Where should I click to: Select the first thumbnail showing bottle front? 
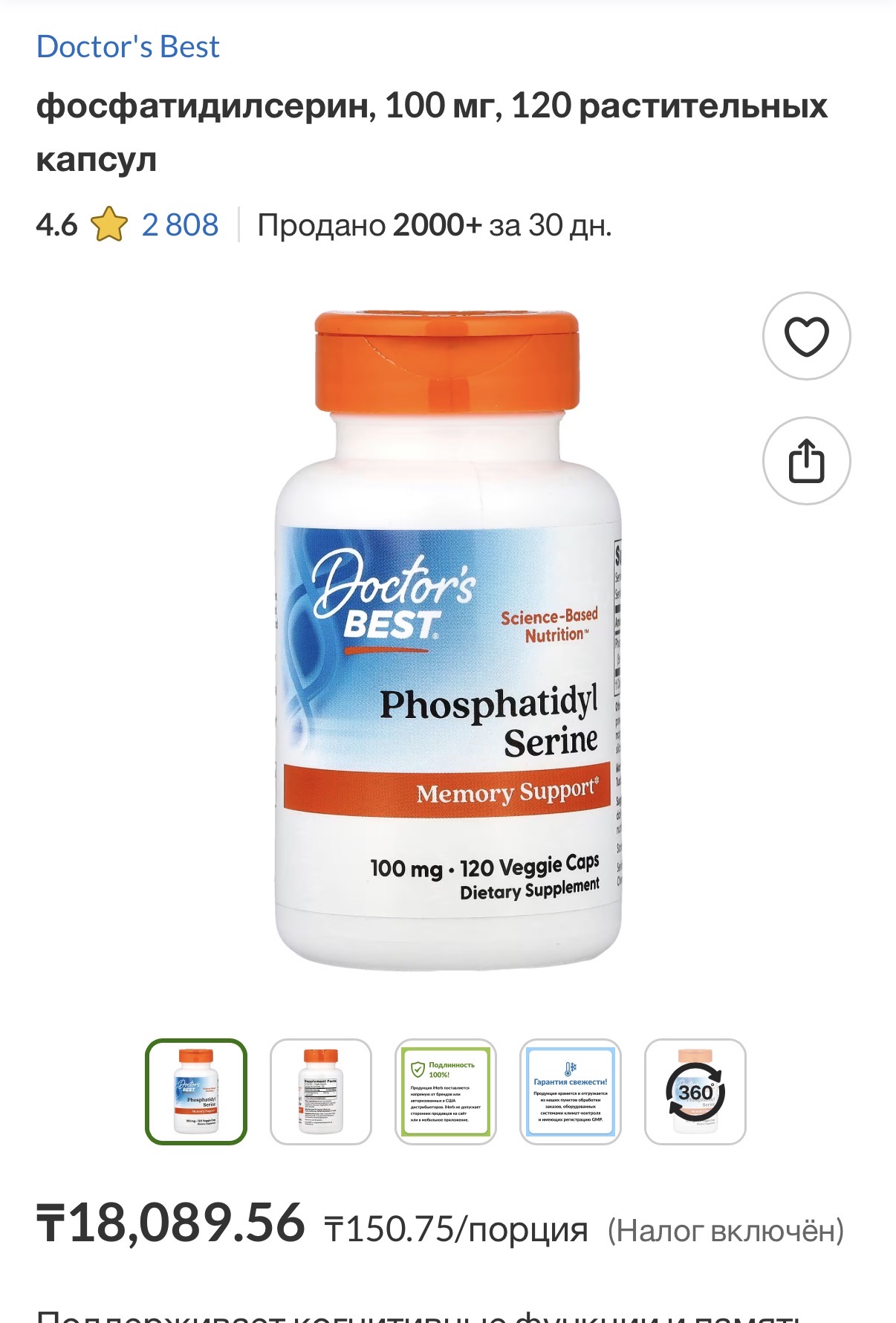[196, 1091]
